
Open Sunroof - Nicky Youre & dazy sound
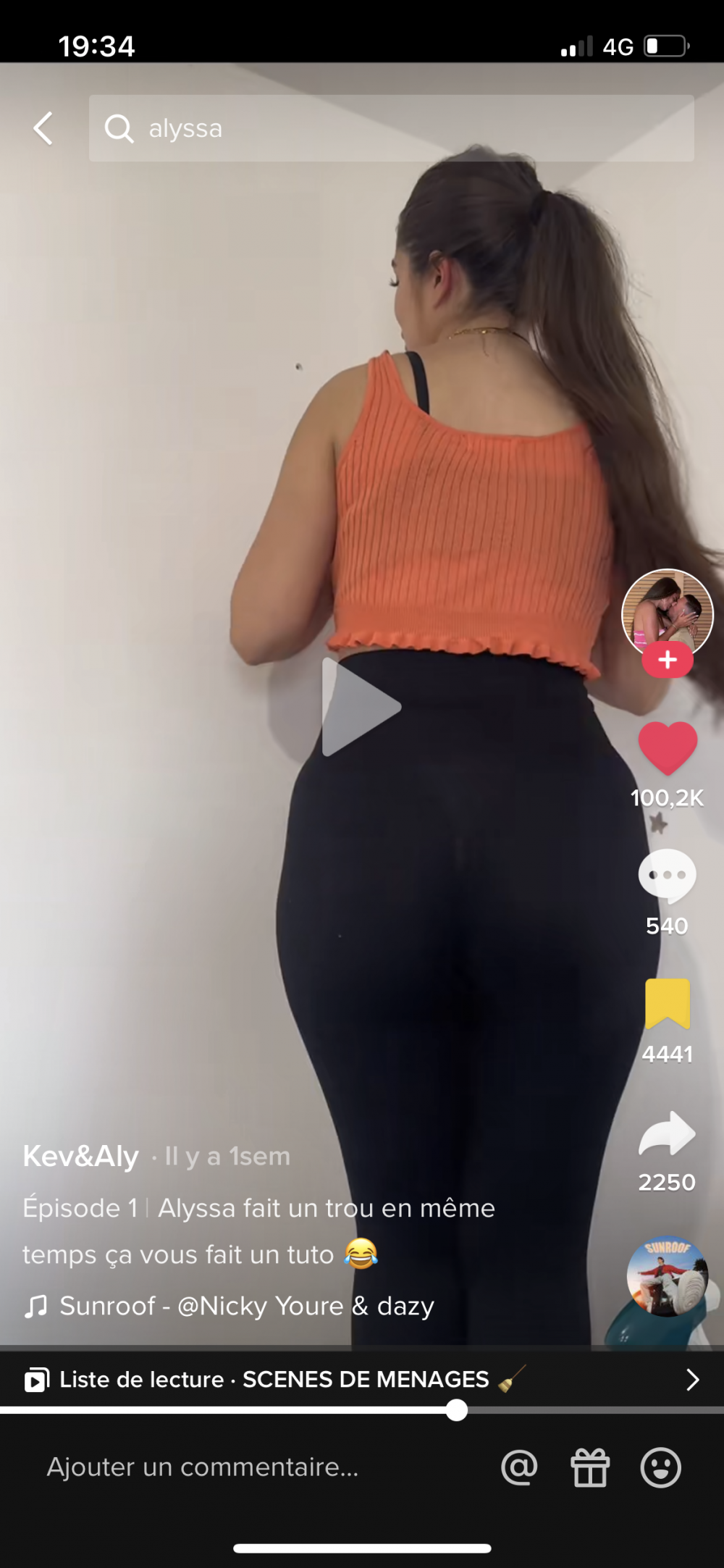[246, 1306]
